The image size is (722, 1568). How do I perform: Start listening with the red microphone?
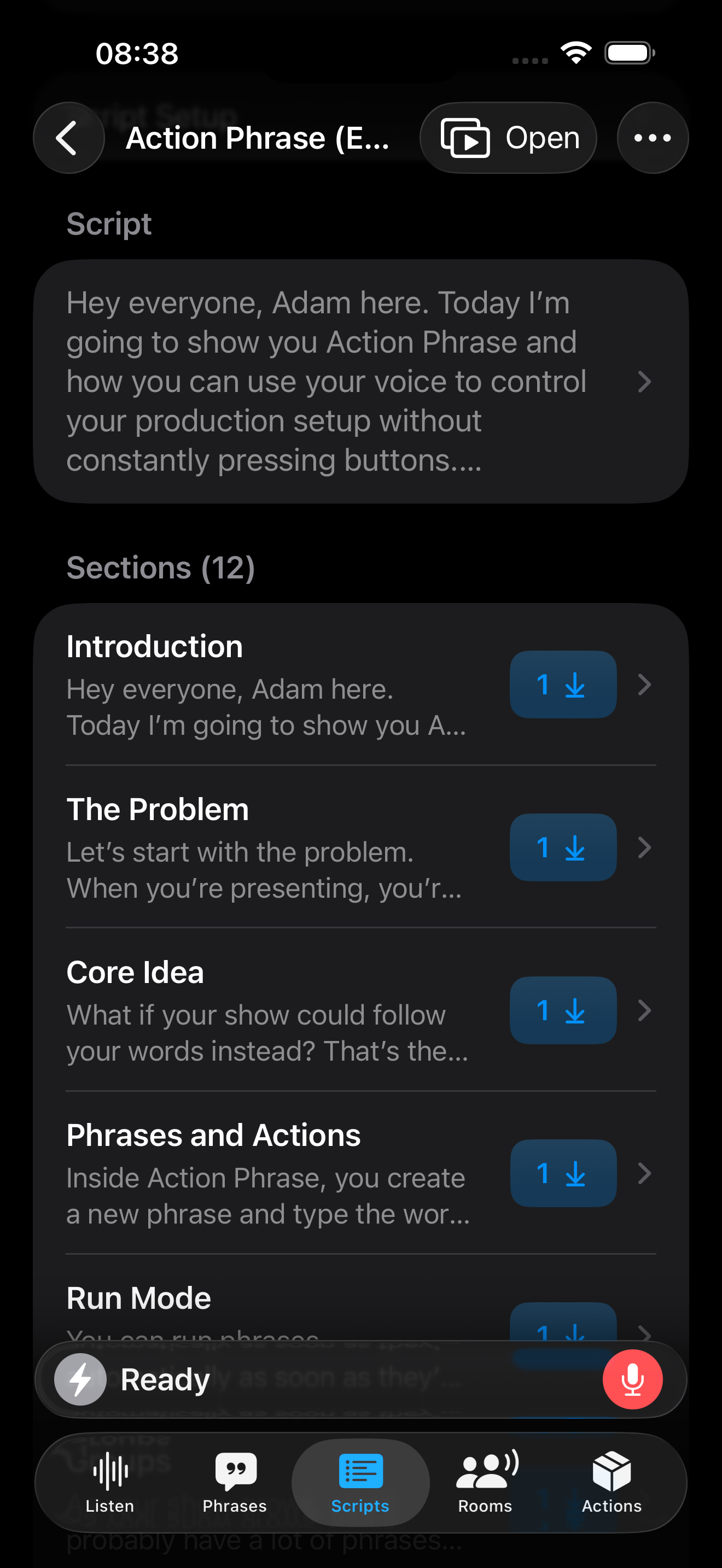click(x=632, y=1379)
